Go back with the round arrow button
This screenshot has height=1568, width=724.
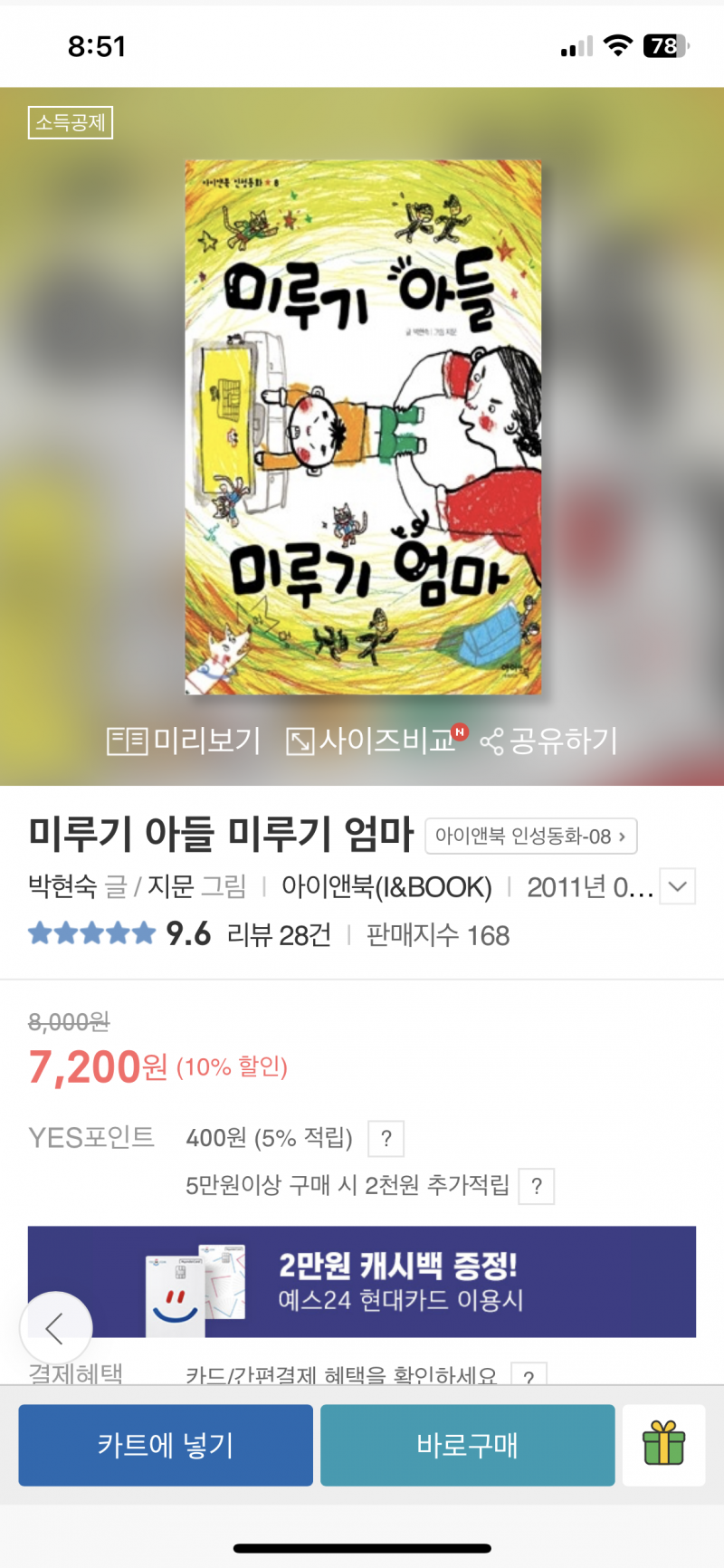[x=56, y=1328]
